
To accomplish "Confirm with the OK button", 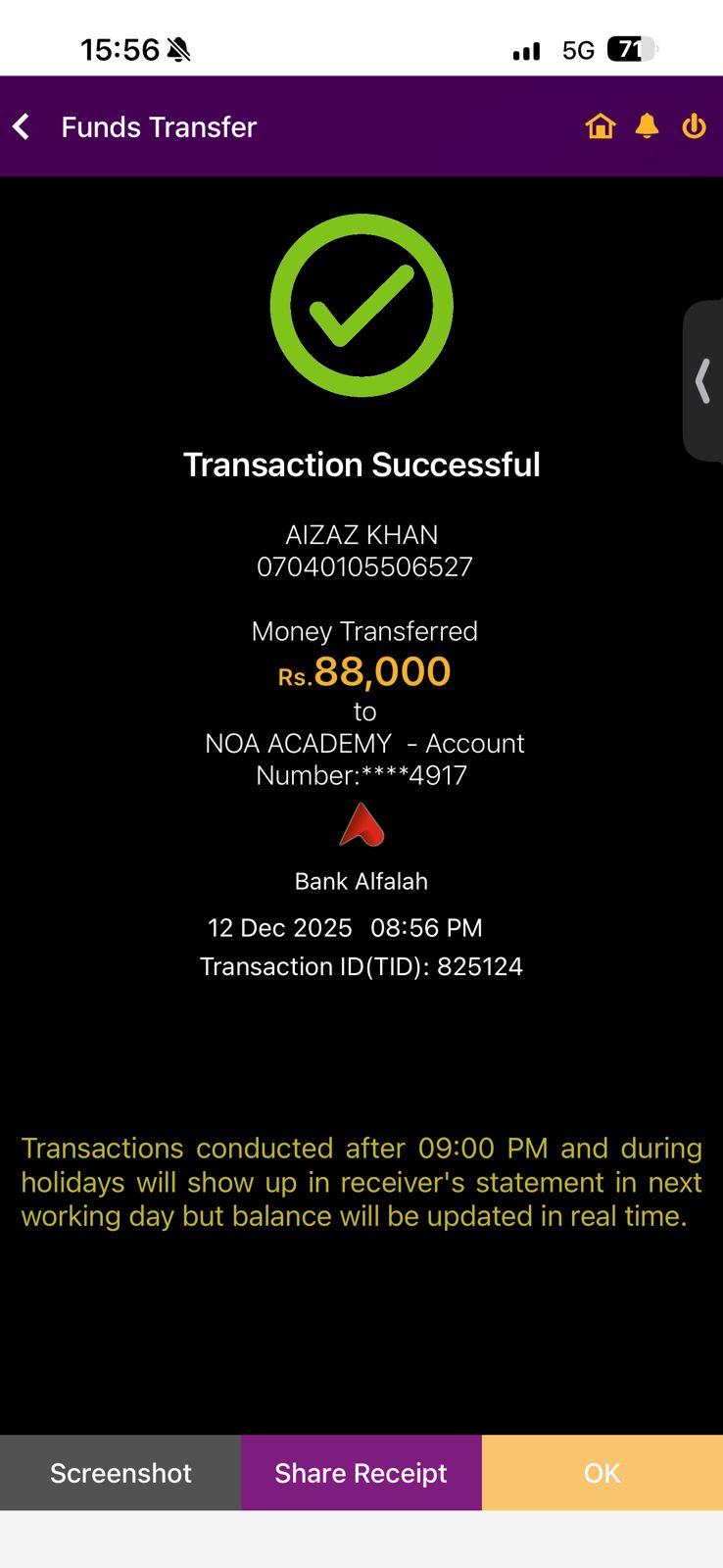I will click(x=602, y=1473).
